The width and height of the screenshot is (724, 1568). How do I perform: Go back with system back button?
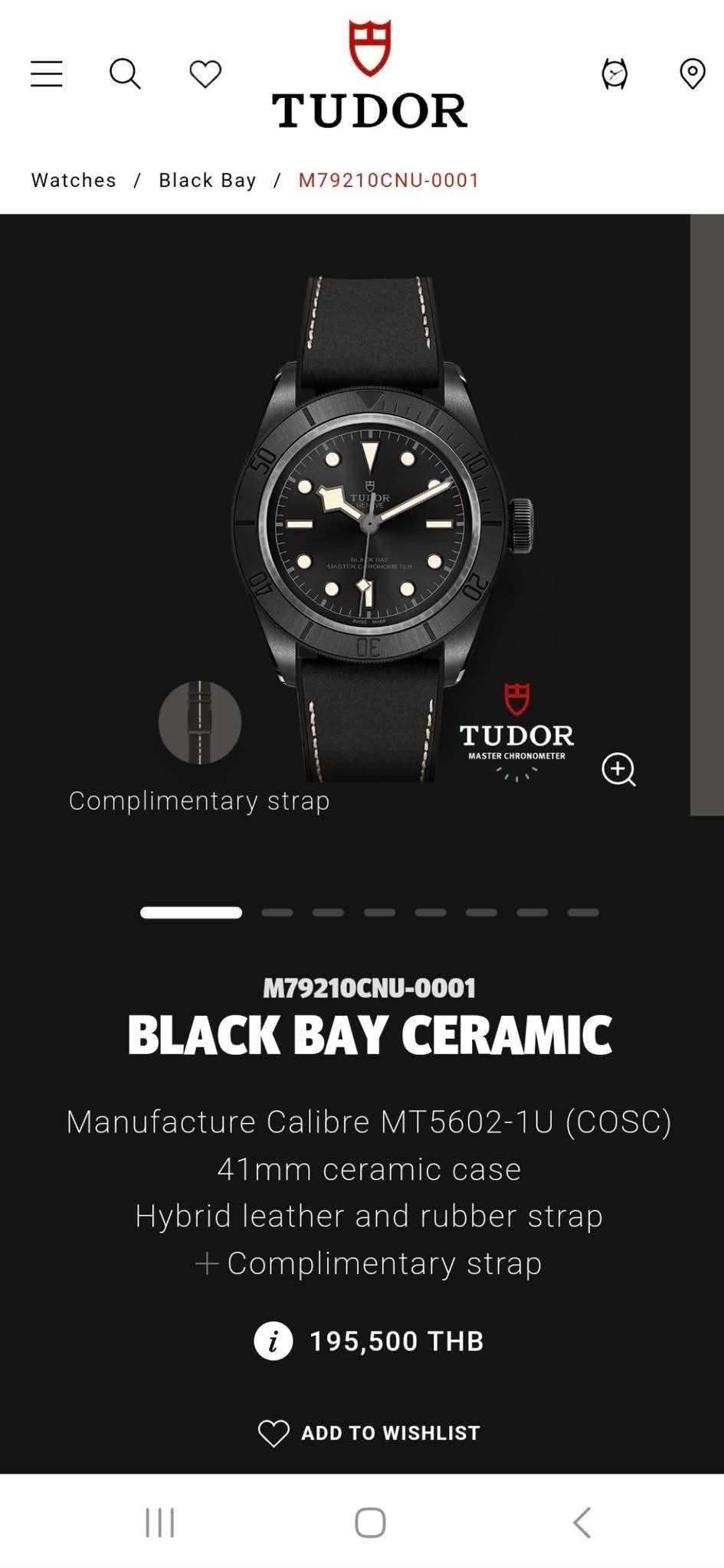(582, 1522)
